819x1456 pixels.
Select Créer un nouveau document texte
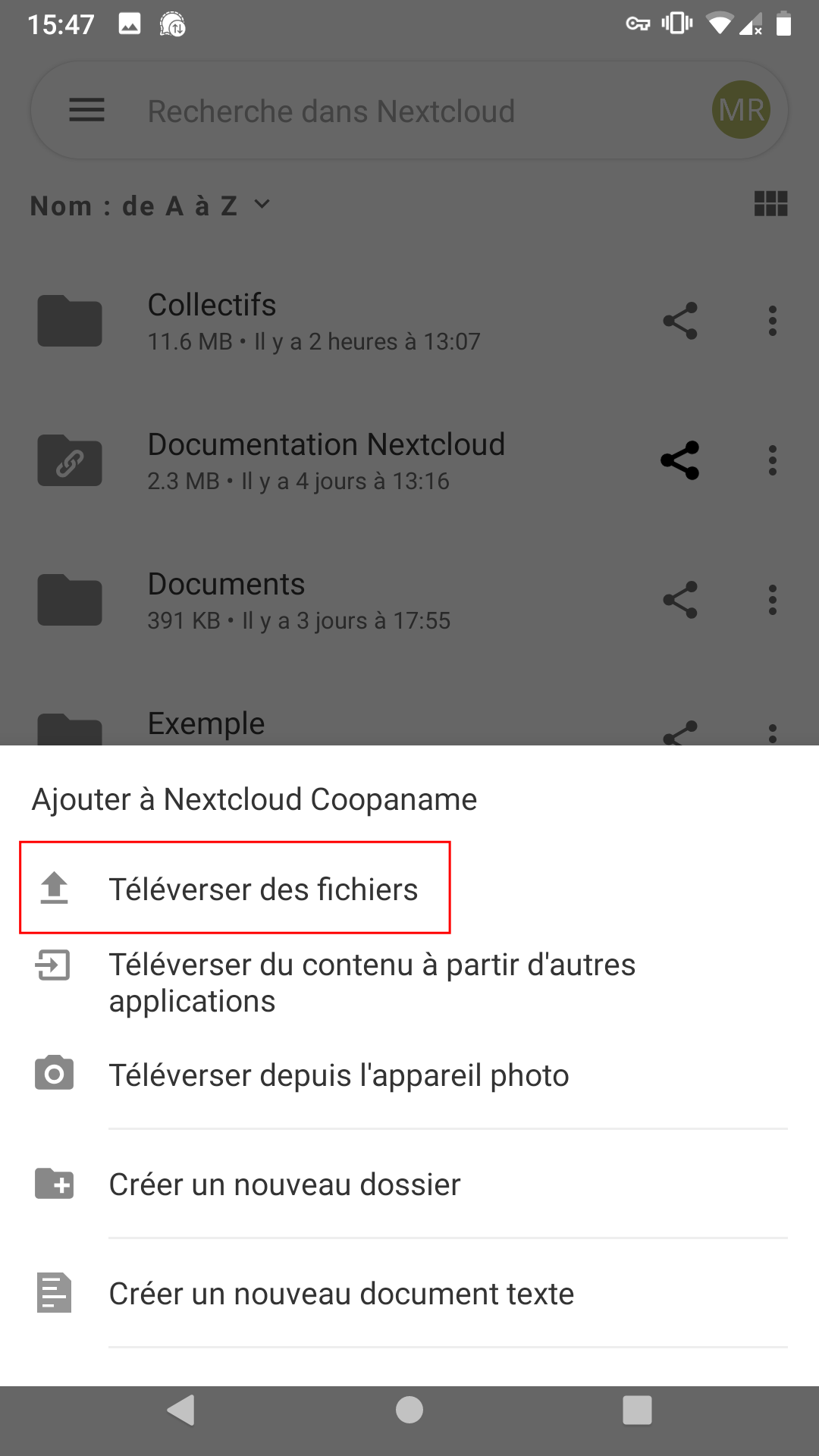tap(341, 1294)
